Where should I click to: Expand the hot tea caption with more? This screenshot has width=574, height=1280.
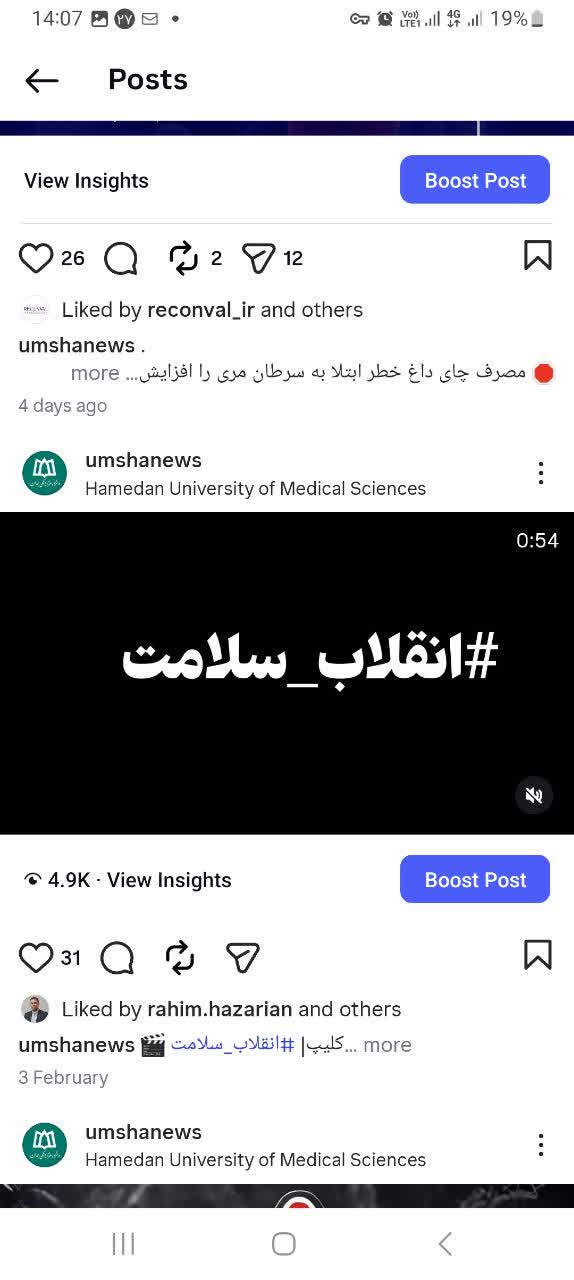(x=95, y=373)
